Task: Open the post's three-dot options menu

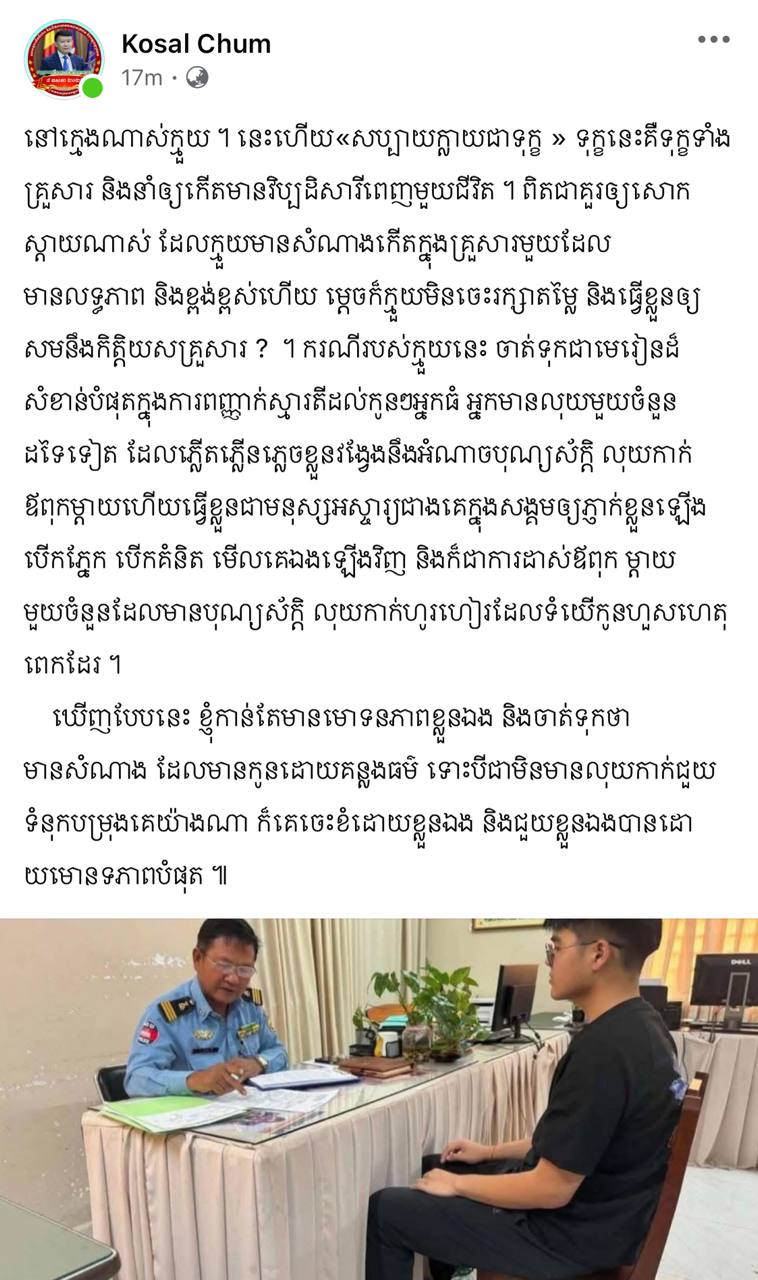Action: [x=713, y=40]
